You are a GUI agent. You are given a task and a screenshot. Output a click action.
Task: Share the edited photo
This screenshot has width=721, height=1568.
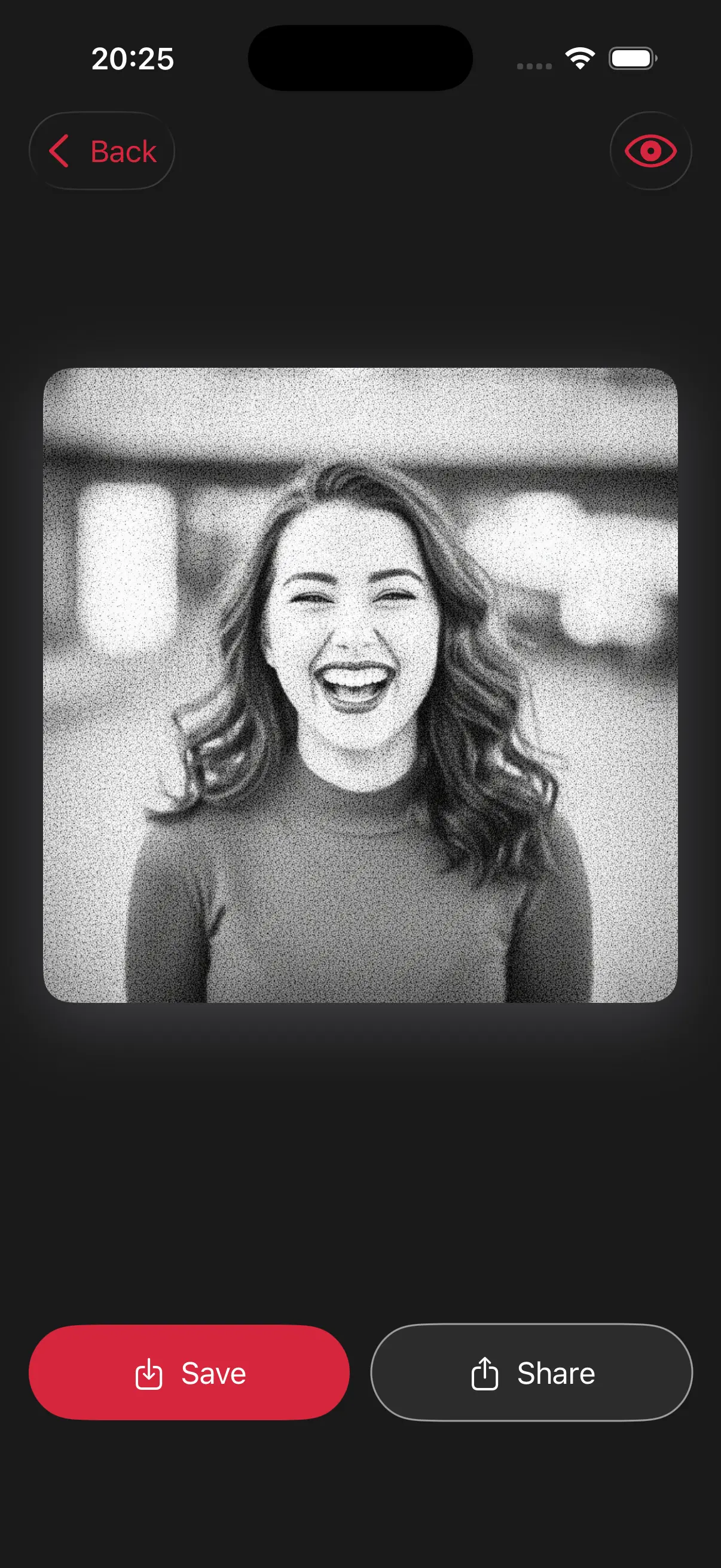[531, 1372]
